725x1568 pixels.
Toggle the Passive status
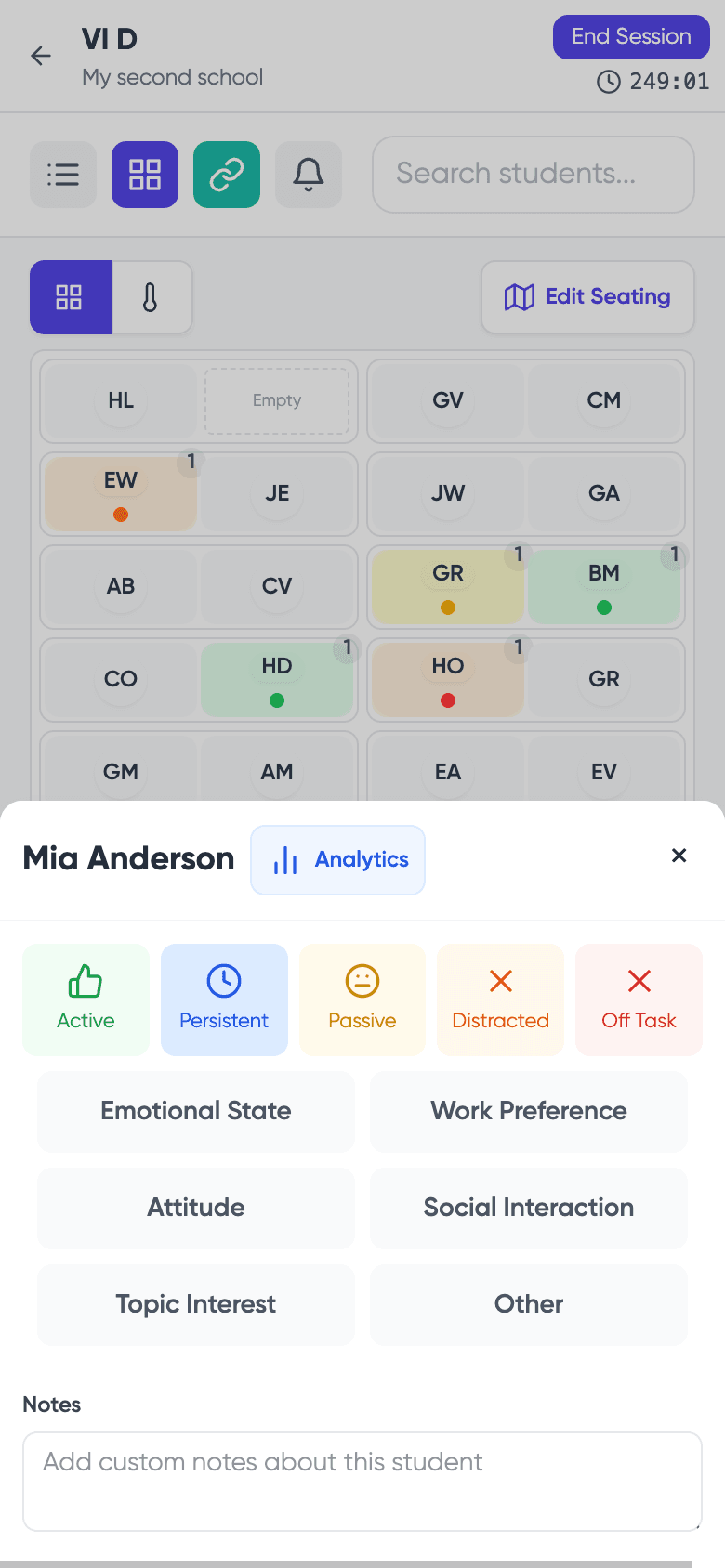[362, 1000]
